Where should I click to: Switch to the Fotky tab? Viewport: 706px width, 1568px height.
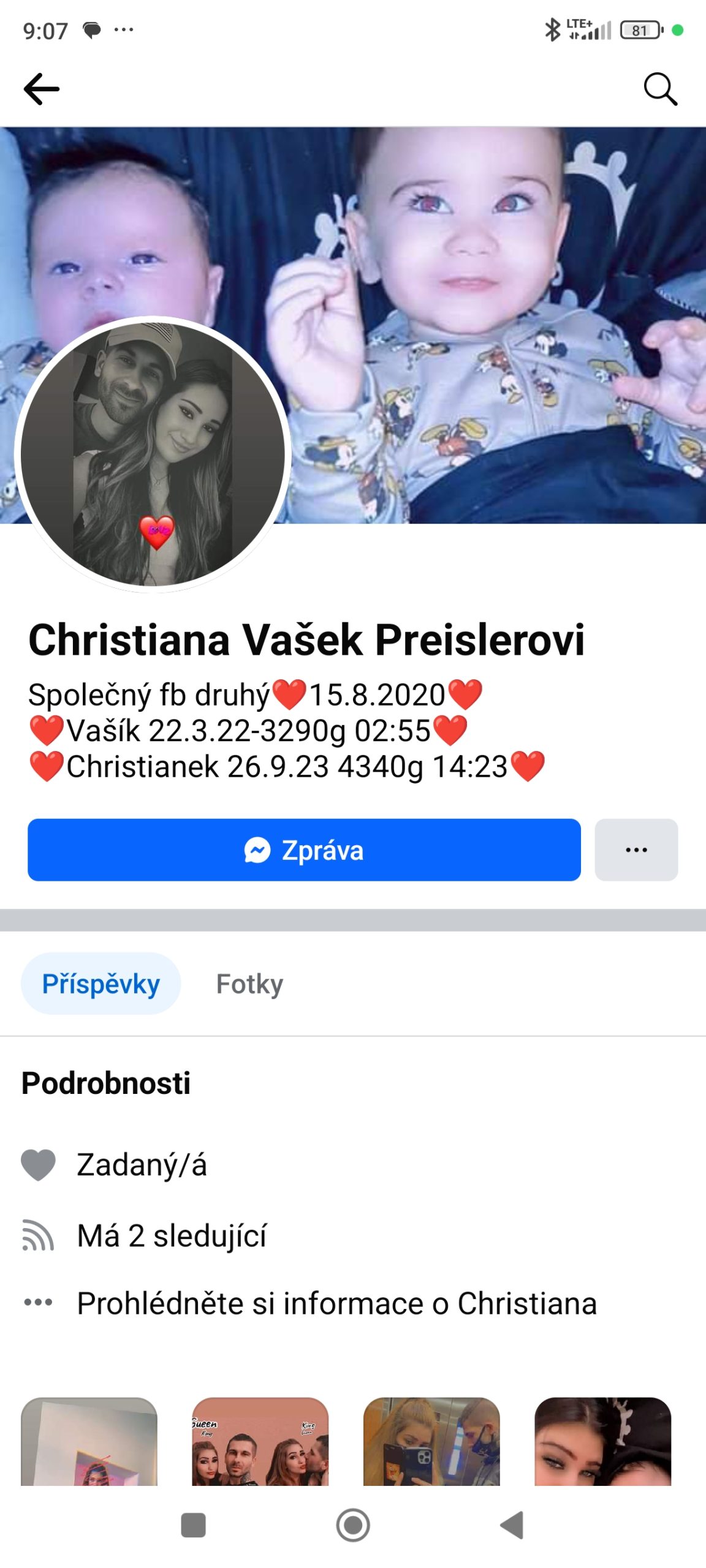[x=249, y=984]
